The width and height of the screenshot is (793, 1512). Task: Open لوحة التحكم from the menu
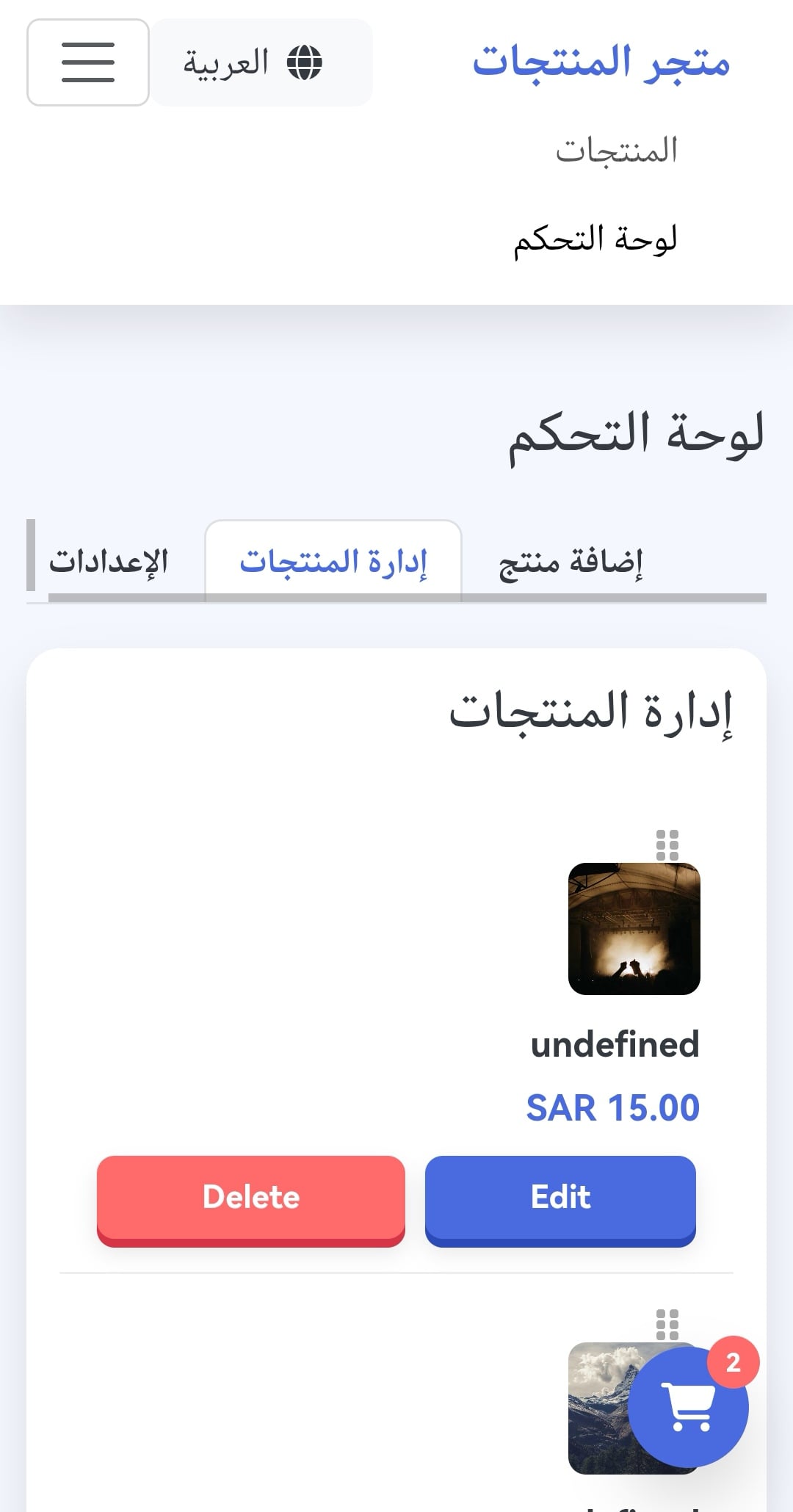tap(595, 240)
